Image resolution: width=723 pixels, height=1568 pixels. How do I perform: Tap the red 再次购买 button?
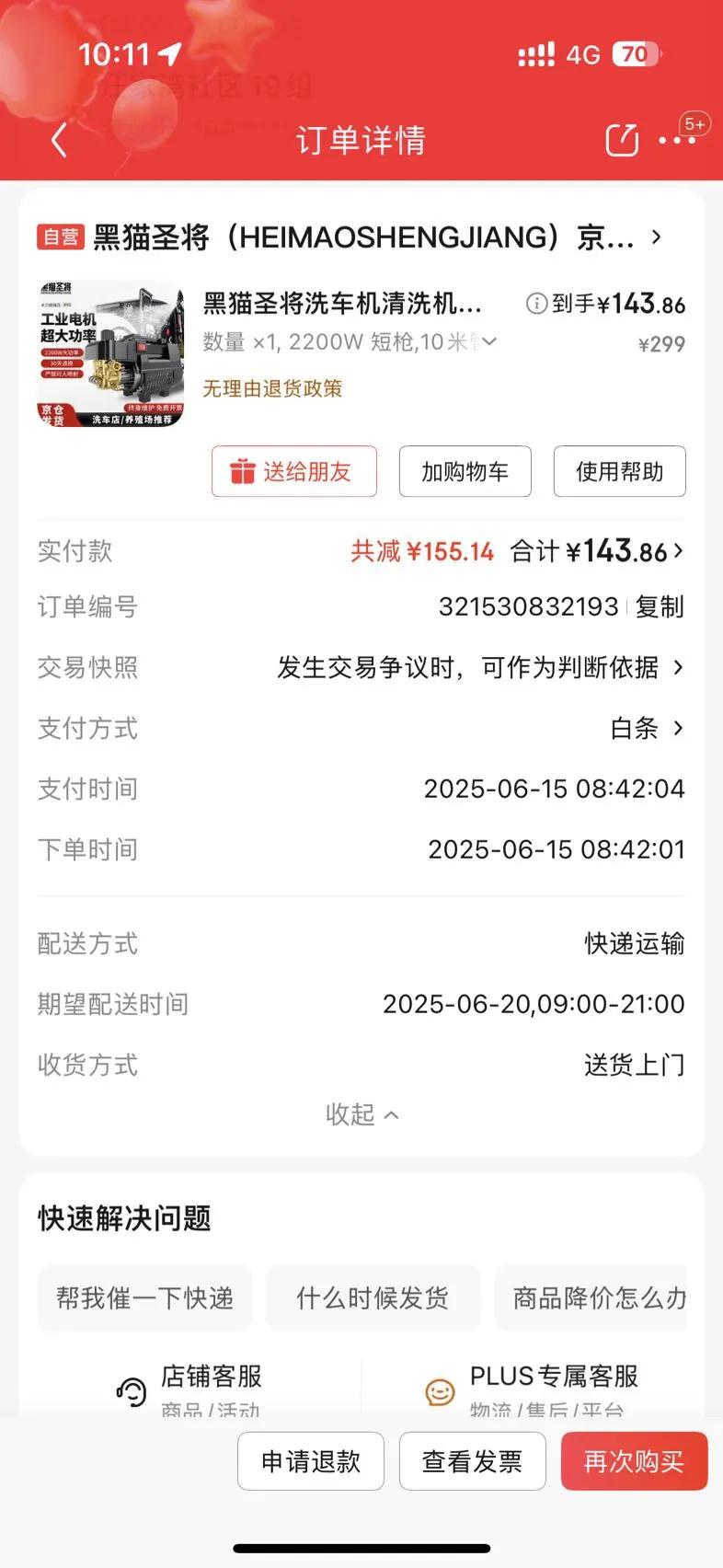[x=634, y=1460]
